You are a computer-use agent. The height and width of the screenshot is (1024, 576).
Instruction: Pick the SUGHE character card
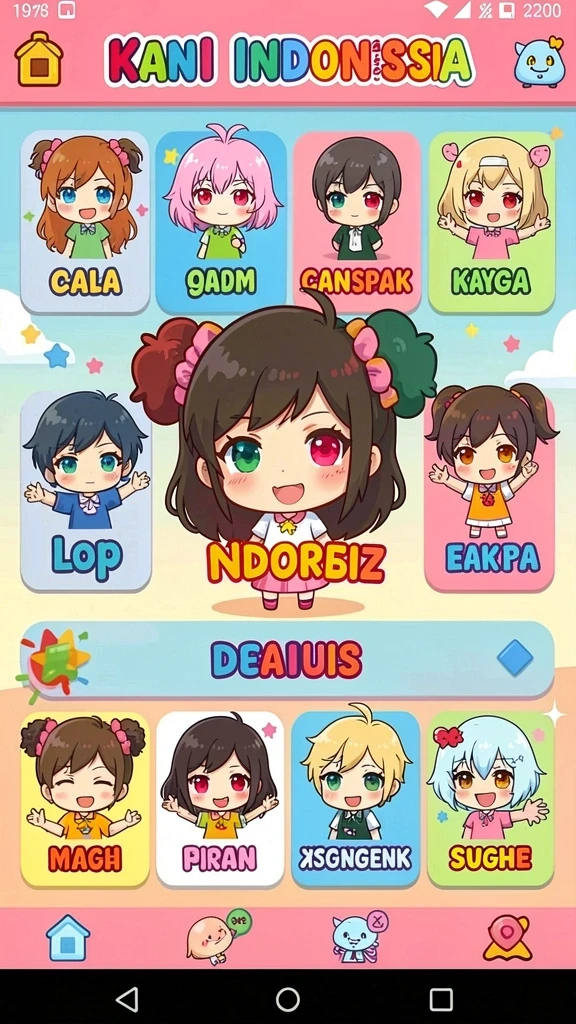[x=491, y=799]
